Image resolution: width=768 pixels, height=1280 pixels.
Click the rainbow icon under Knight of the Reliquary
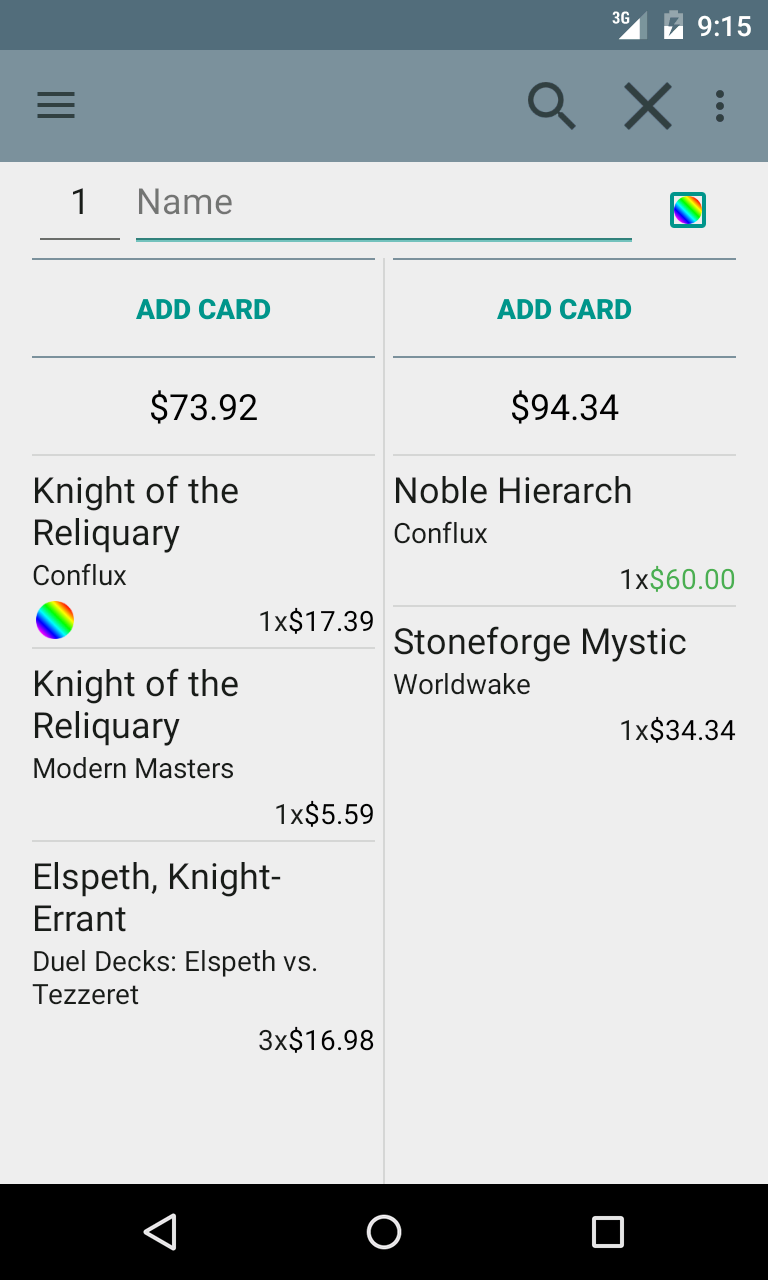(x=55, y=620)
